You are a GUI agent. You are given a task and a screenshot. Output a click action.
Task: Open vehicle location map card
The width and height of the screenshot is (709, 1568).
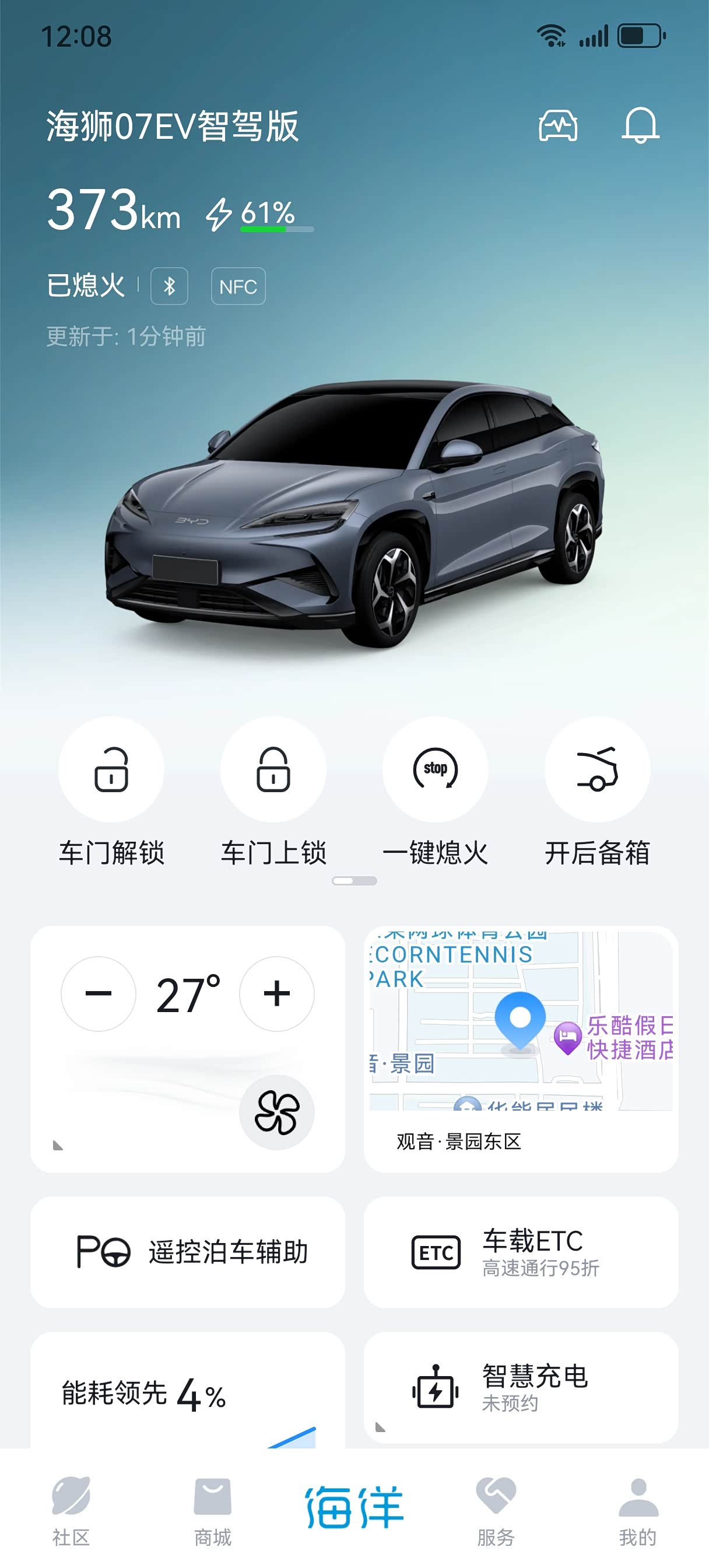click(521, 1049)
